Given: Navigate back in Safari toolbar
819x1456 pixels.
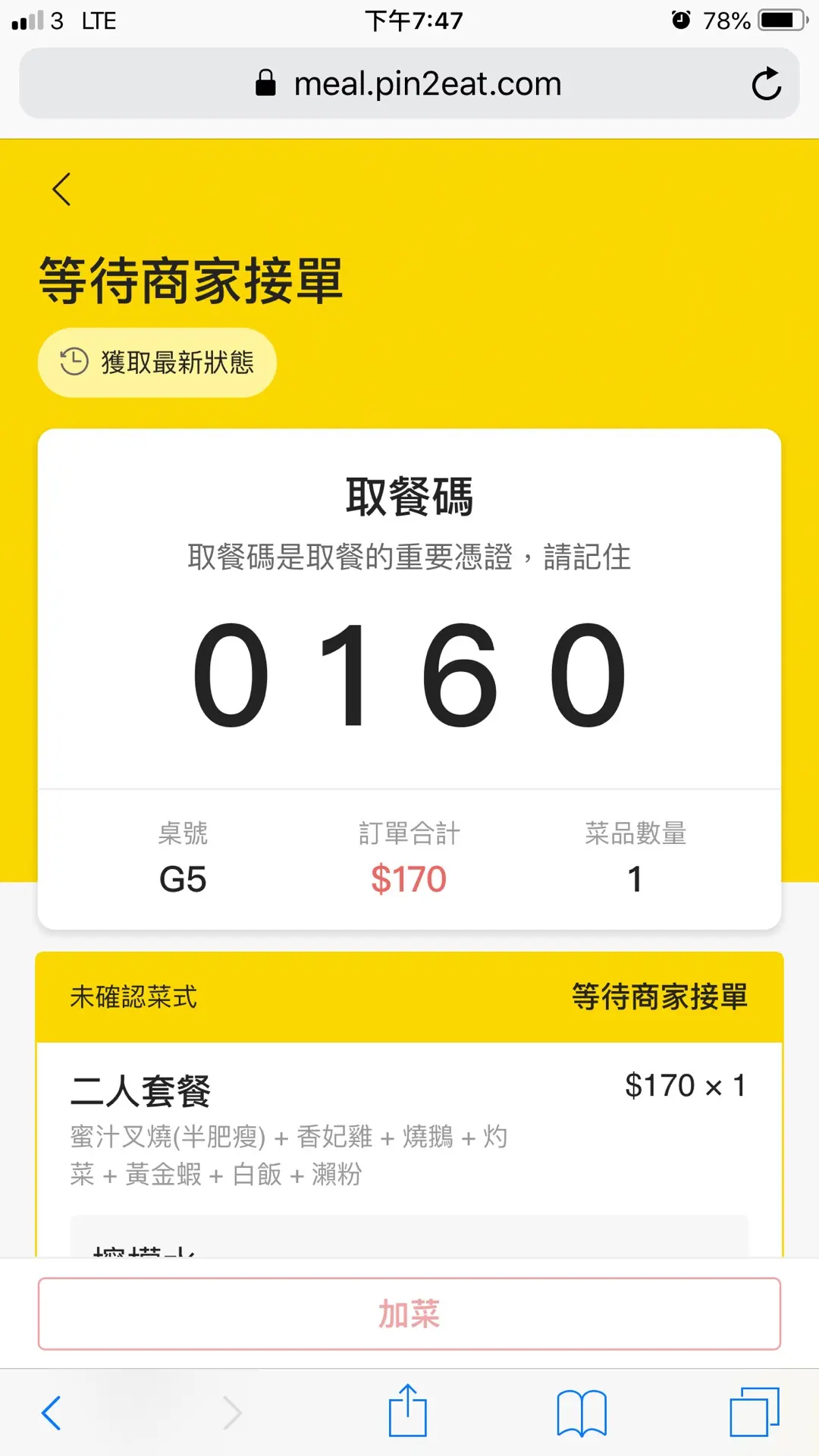Looking at the screenshot, I should (x=52, y=1413).
